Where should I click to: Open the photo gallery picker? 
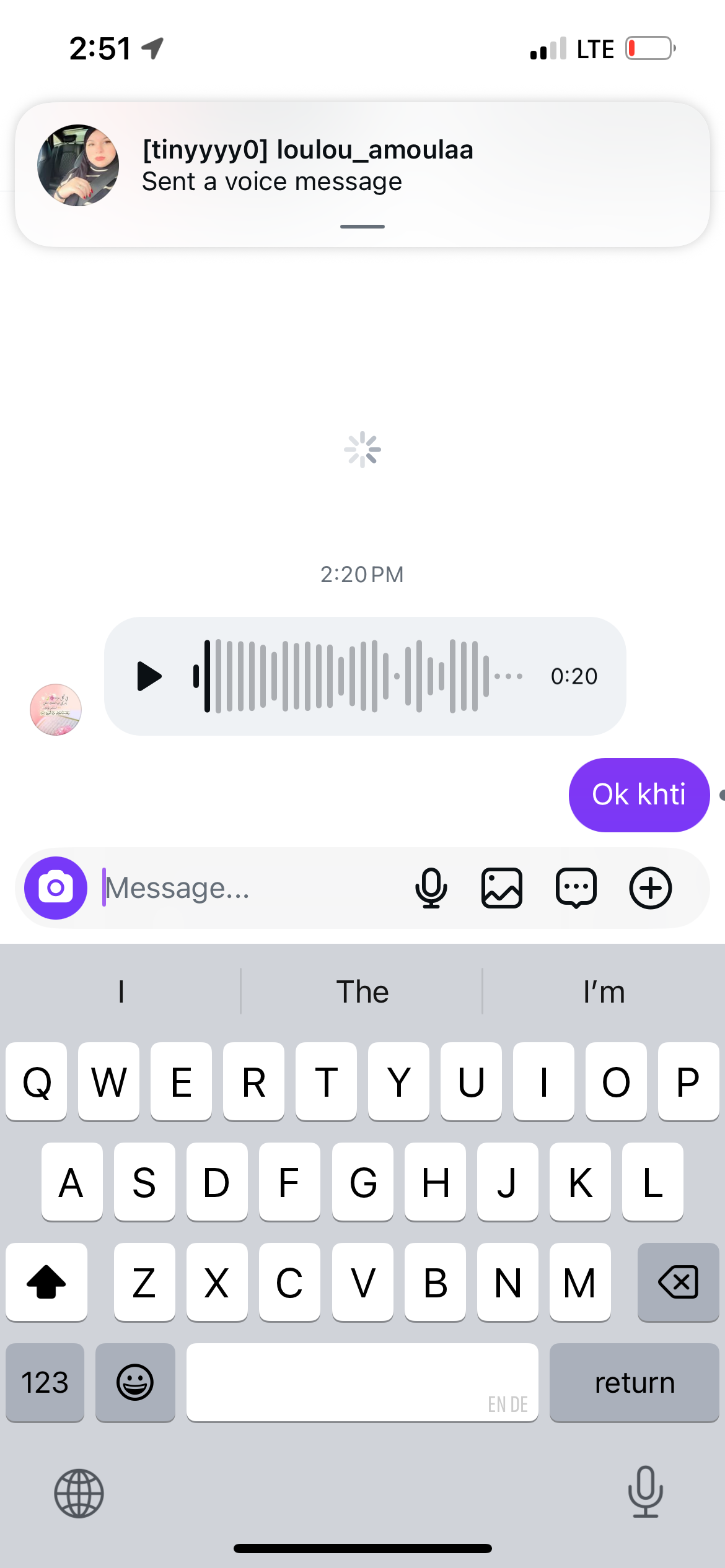(502, 888)
